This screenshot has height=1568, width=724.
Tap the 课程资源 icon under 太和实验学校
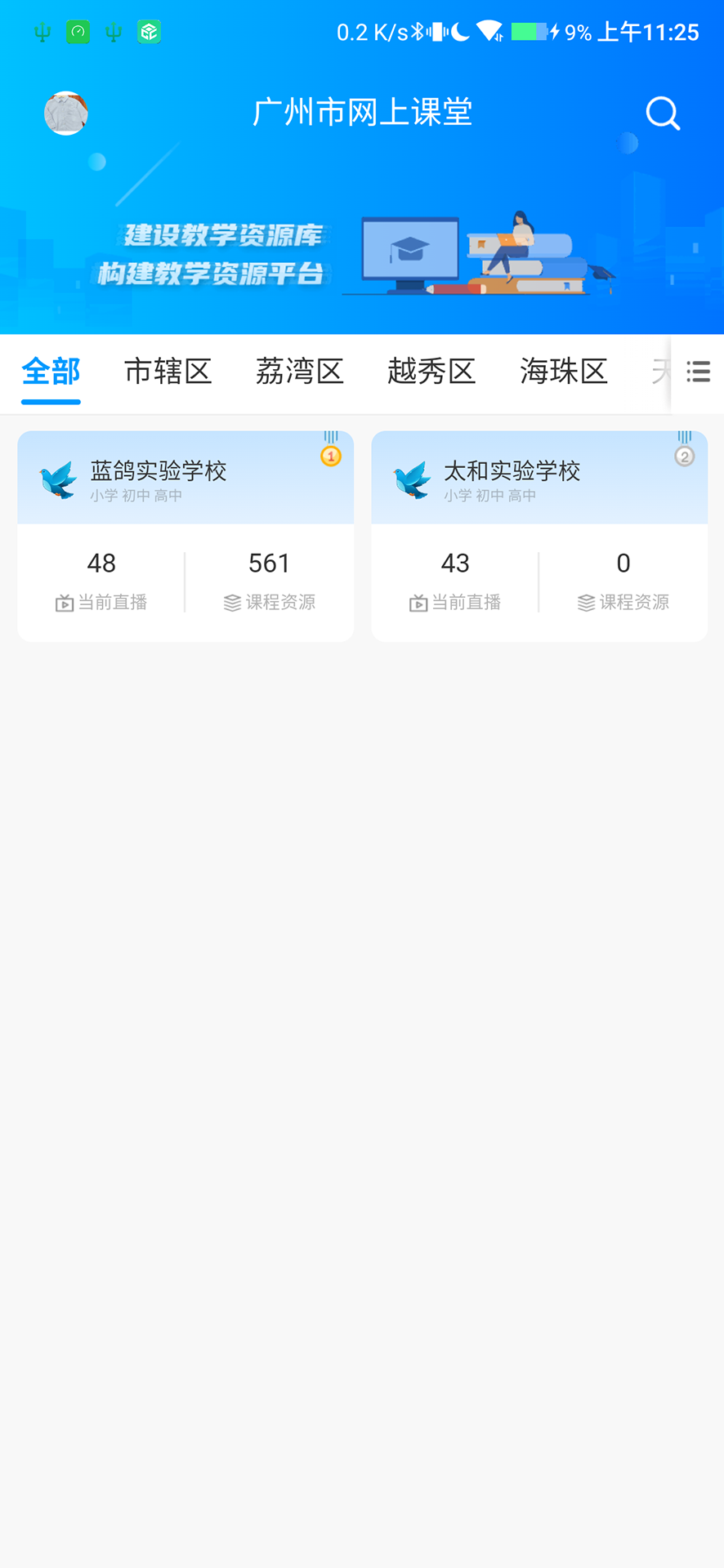pyautogui.click(x=585, y=603)
